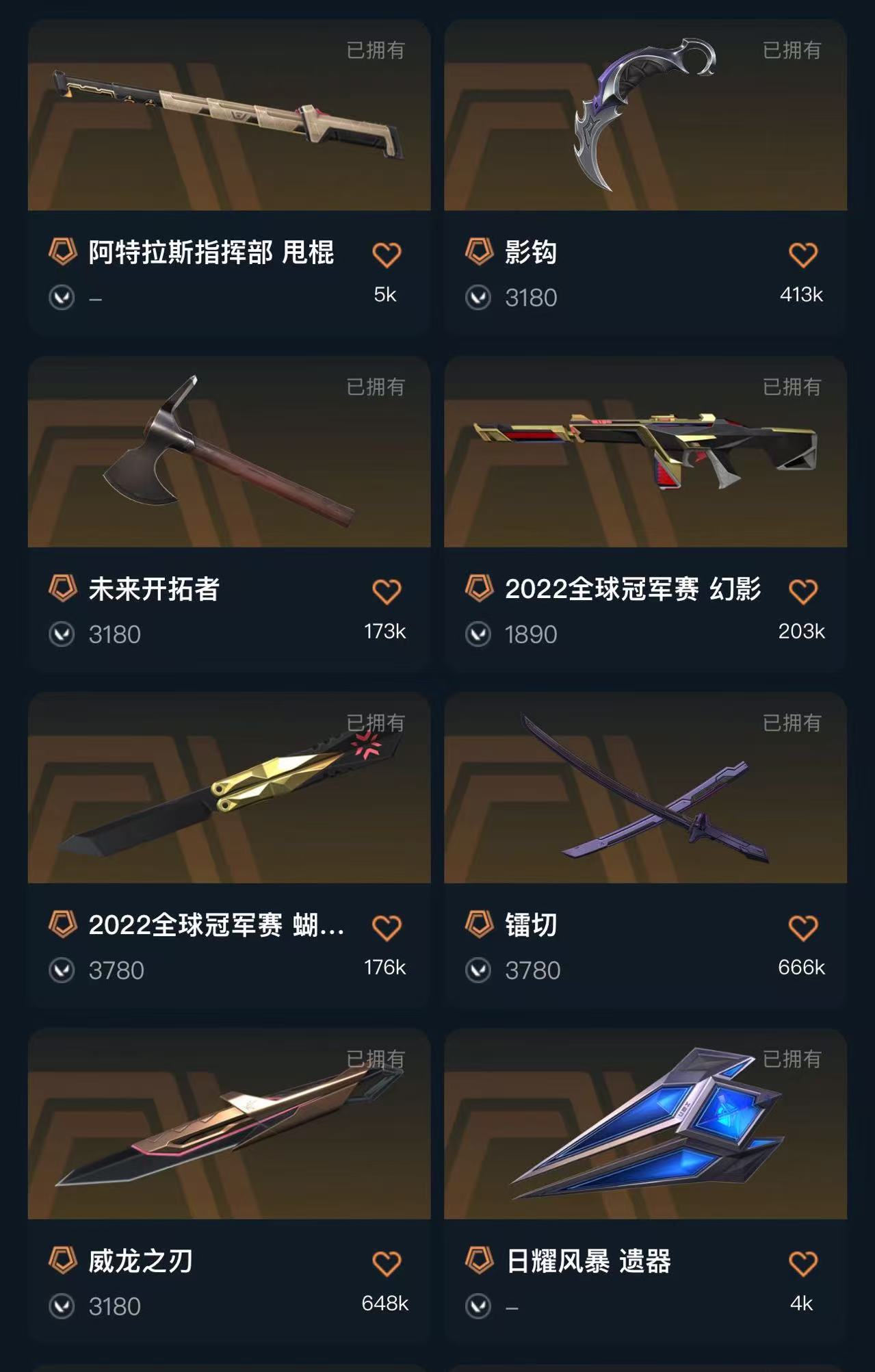Viewport: 875px width, 1372px height.
Task: Favorite the 威龙之刃 skin
Action: [x=387, y=1264]
